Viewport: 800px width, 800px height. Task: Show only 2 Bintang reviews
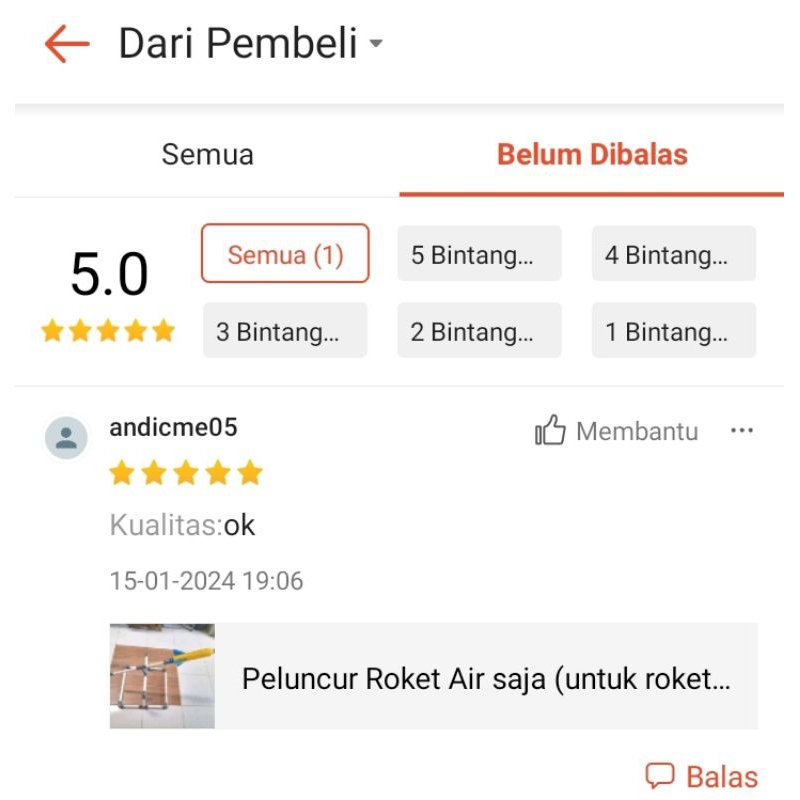479,331
